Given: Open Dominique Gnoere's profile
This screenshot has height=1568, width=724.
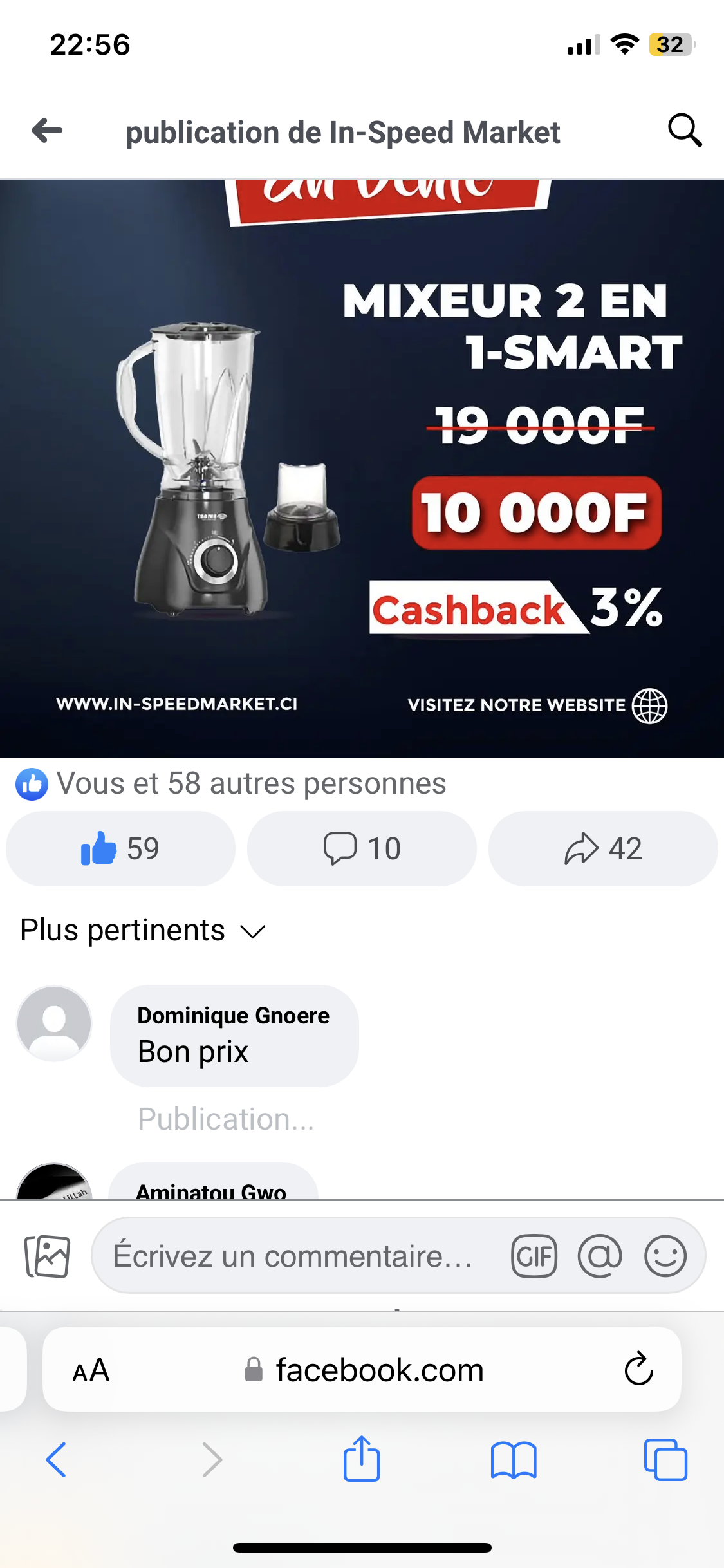Looking at the screenshot, I should (x=233, y=1016).
